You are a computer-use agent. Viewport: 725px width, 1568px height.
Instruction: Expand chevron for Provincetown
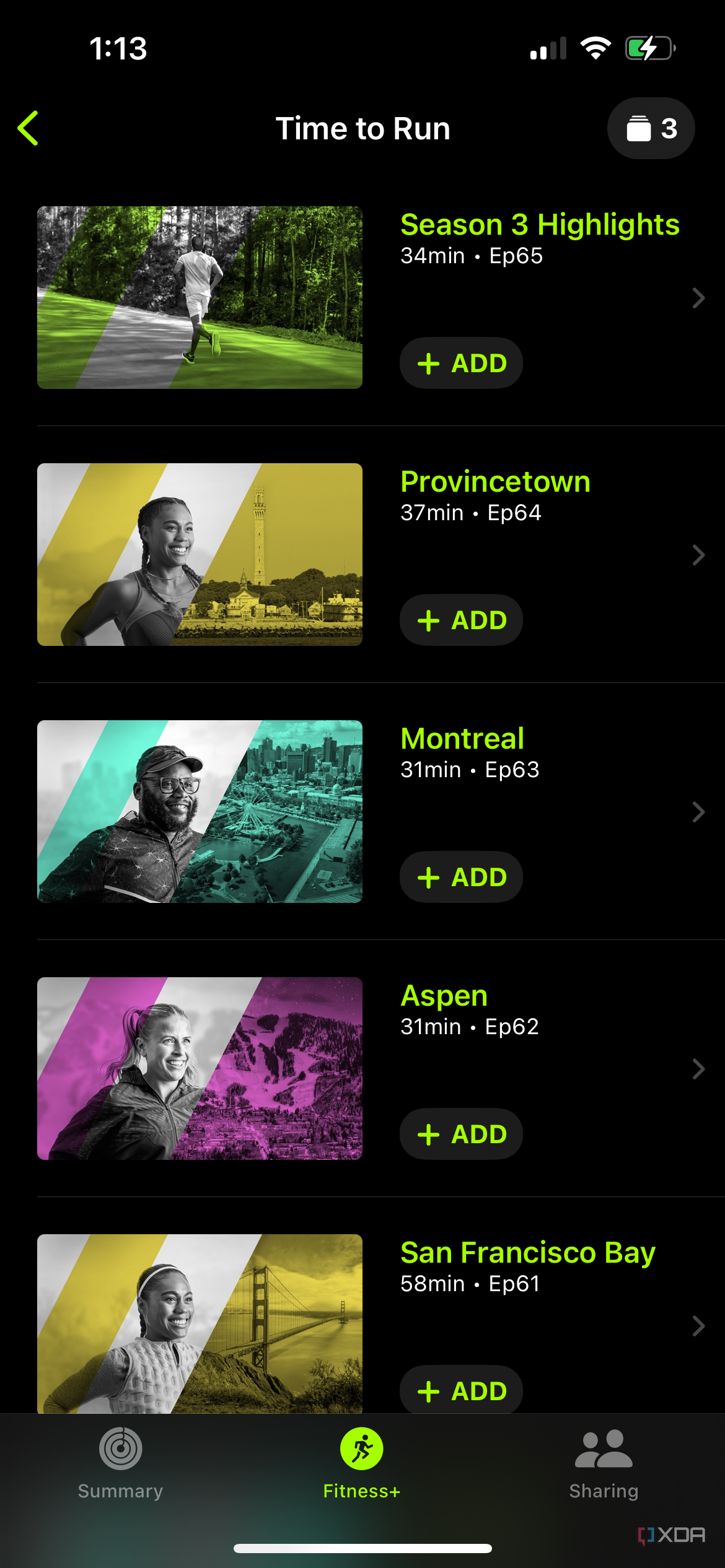click(x=698, y=555)
